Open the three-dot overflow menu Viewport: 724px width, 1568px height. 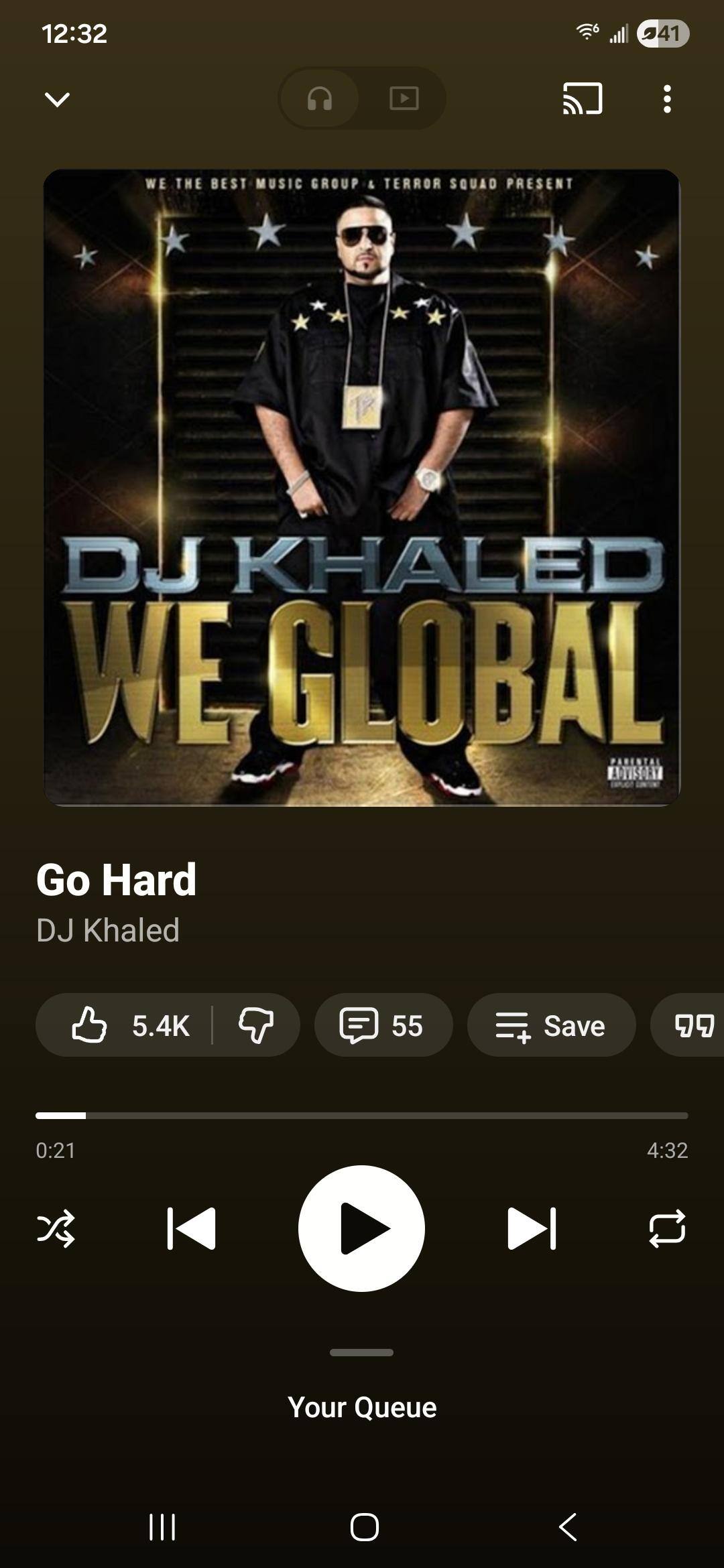(666, 99)
